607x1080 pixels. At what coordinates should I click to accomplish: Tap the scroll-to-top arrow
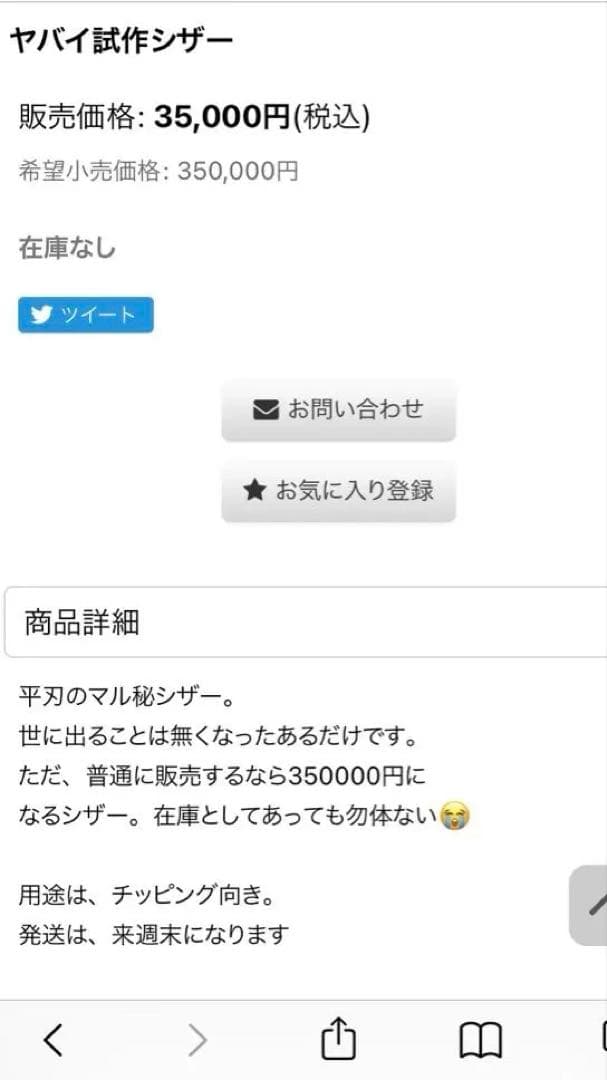(x=592, y=905)
